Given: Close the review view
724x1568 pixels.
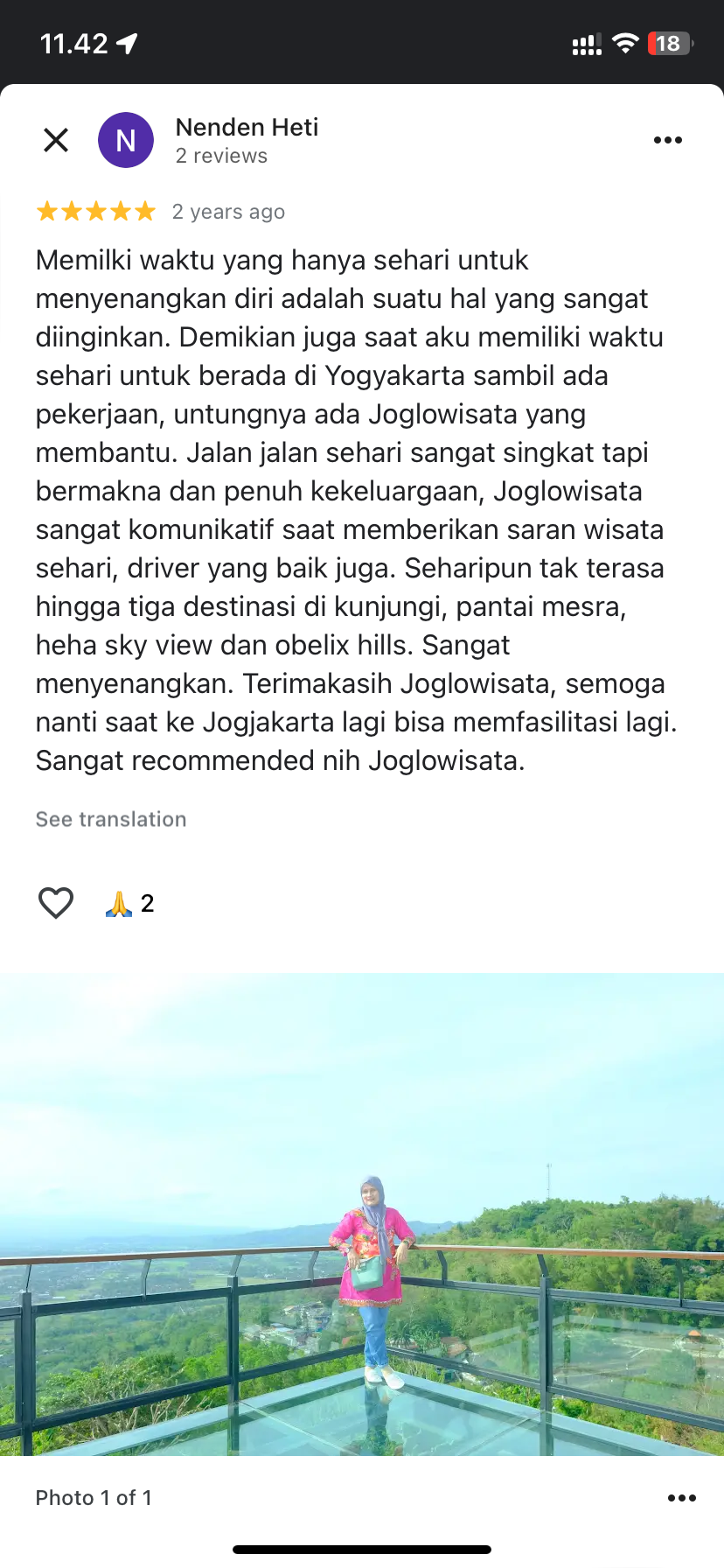Looking at the screenshot, I should 56,140.
